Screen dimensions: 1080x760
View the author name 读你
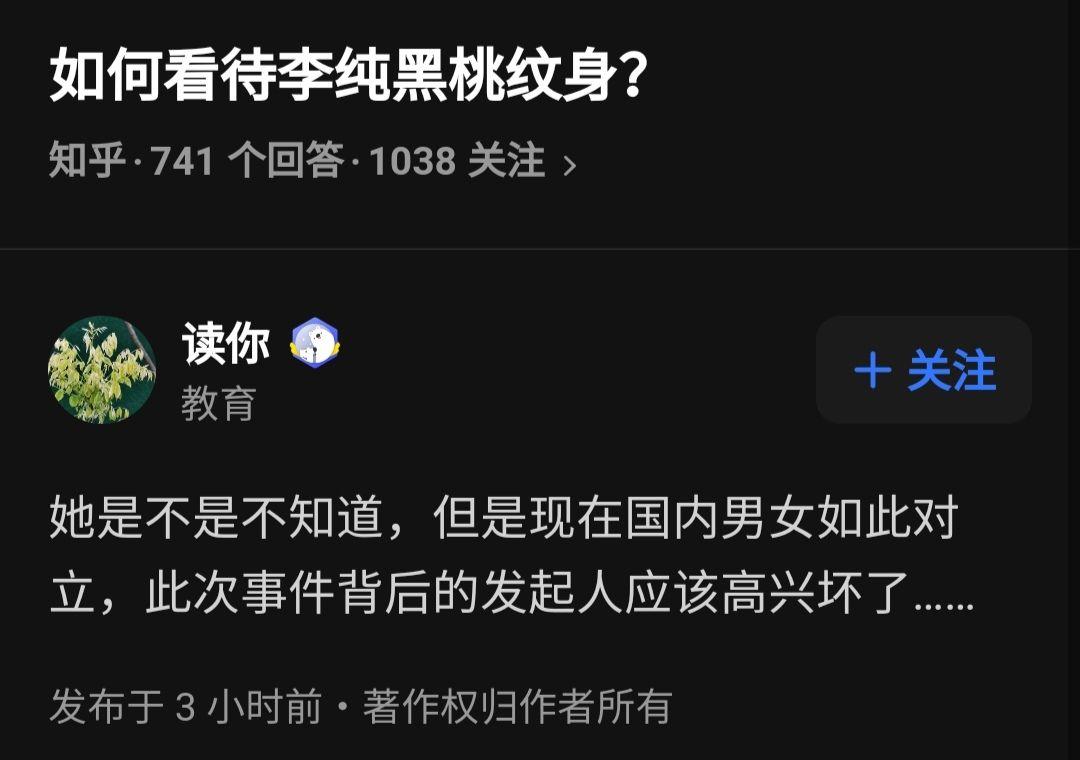tap(226, 344)
